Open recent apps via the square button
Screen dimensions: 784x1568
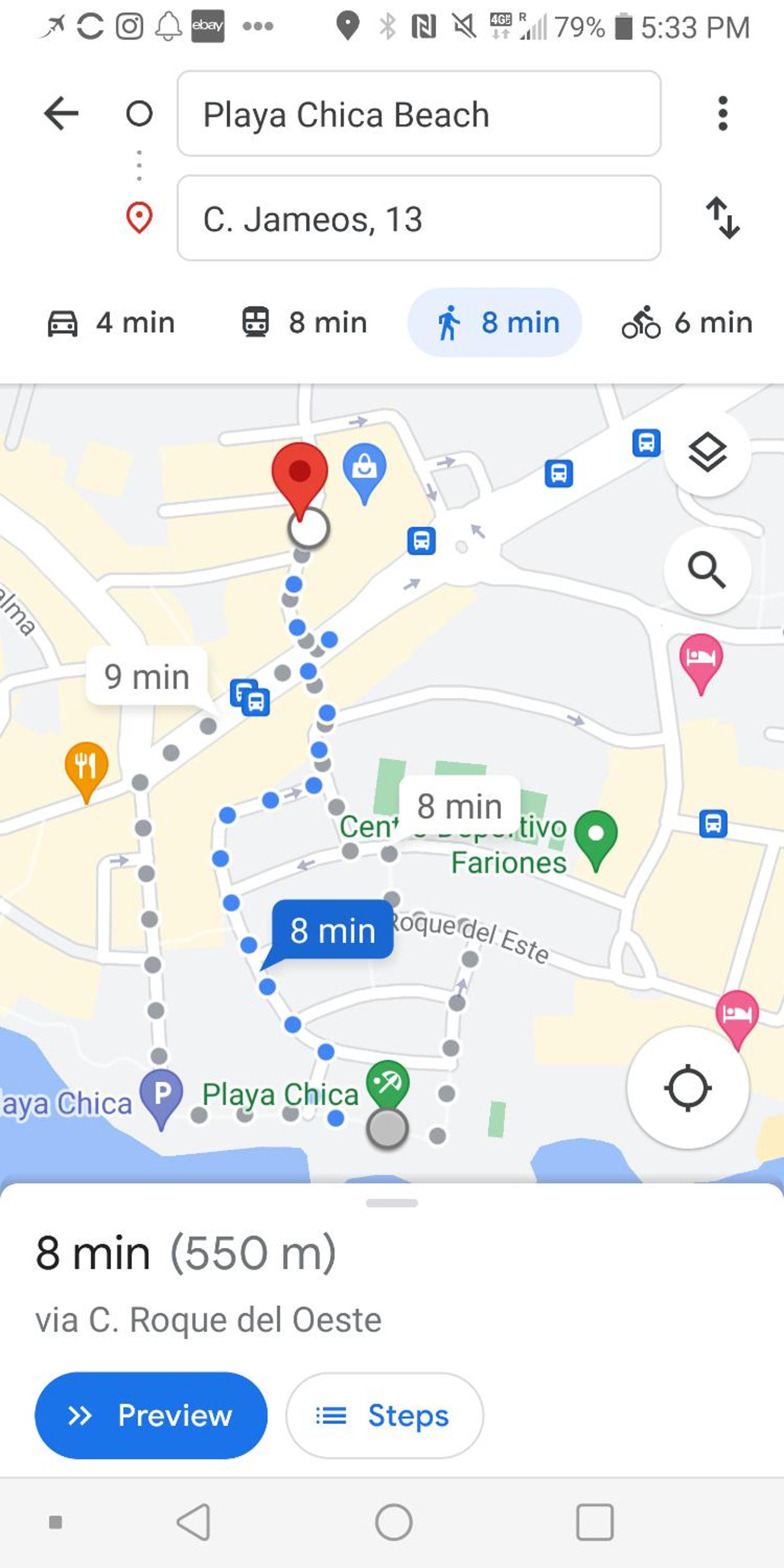coord(595,1522)
